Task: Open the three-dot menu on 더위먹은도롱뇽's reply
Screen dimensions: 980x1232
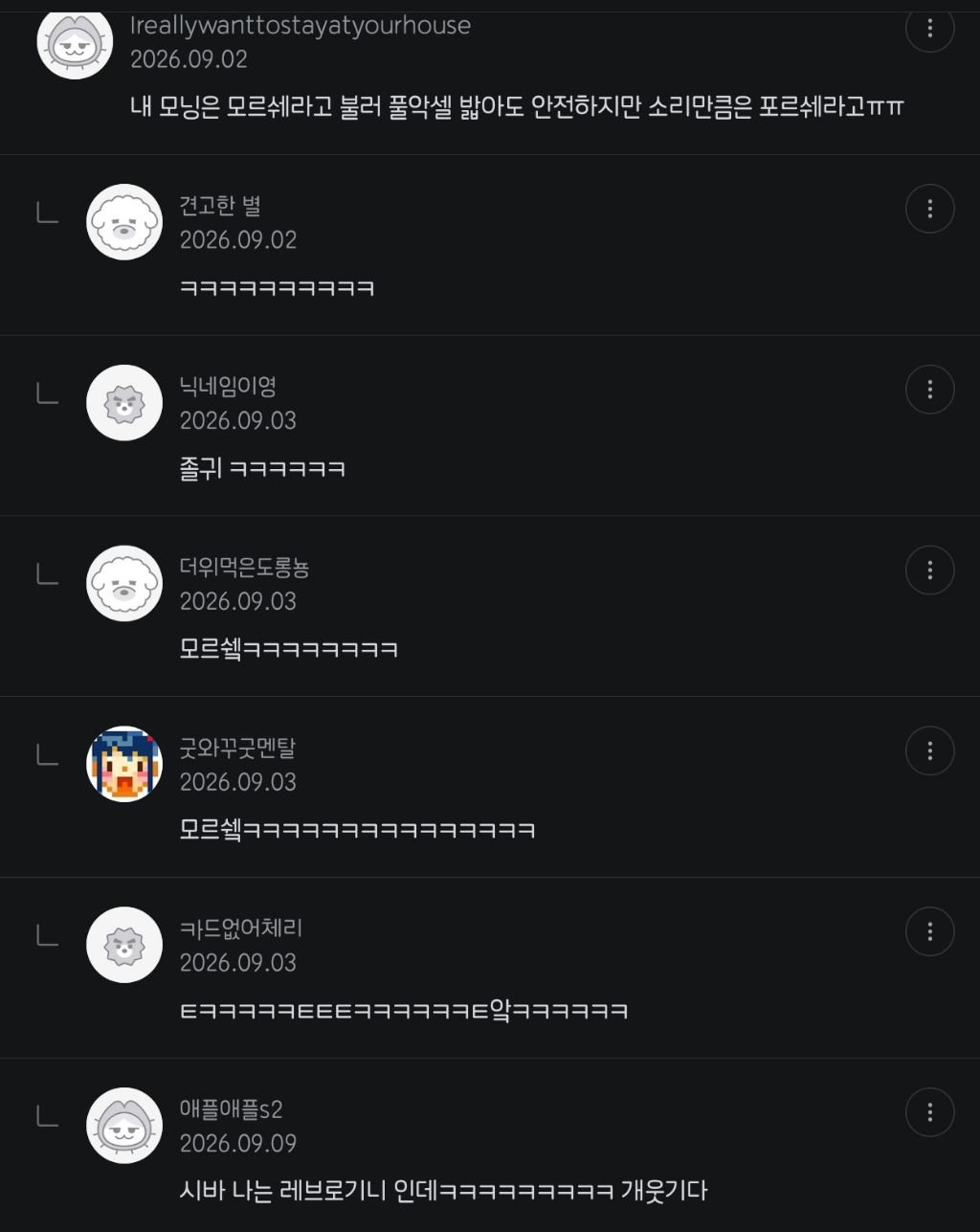Action: click(x=929, y=571)
